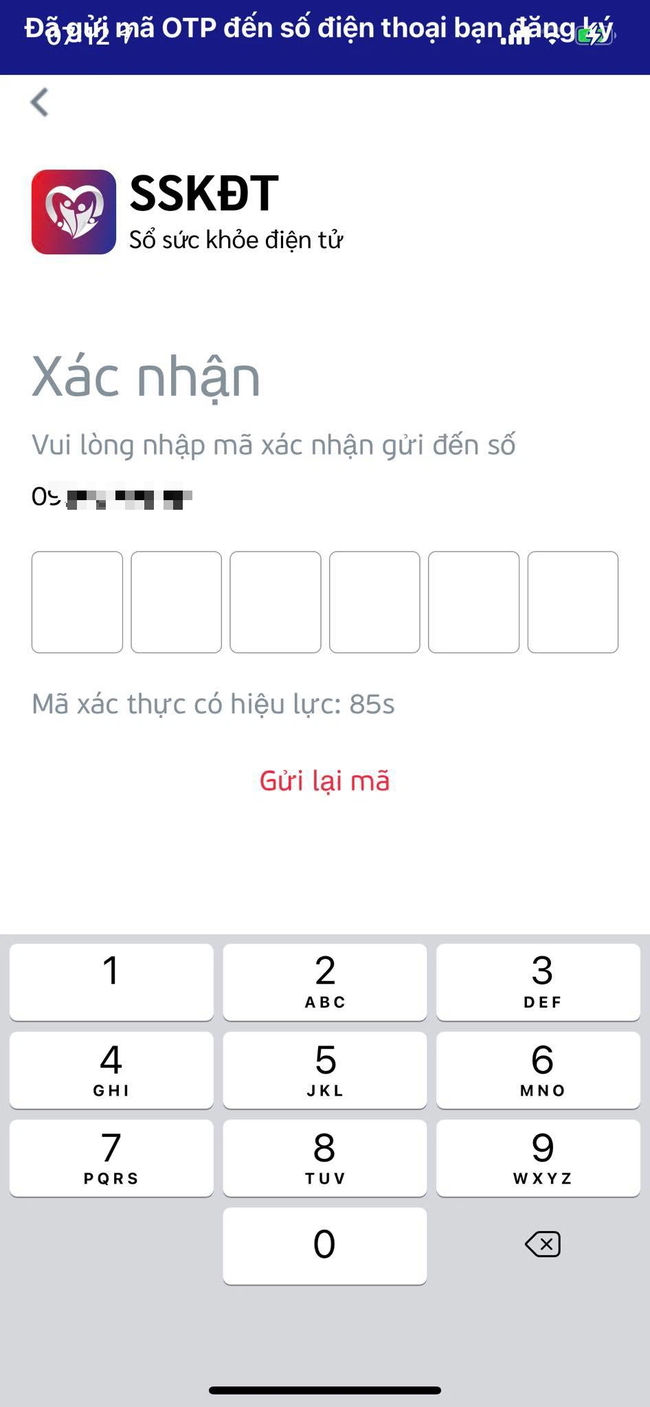
Task: Resend the code via Gửi lại mã
Action: (325, 781)
